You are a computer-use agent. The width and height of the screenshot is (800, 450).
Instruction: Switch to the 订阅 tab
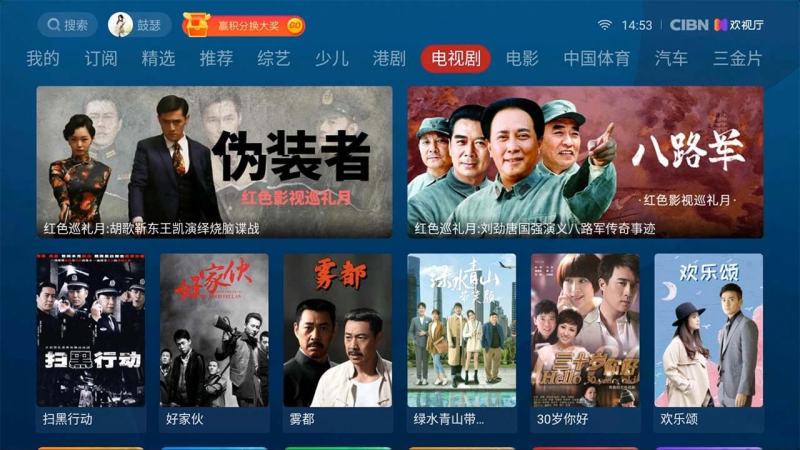[101, 58]
